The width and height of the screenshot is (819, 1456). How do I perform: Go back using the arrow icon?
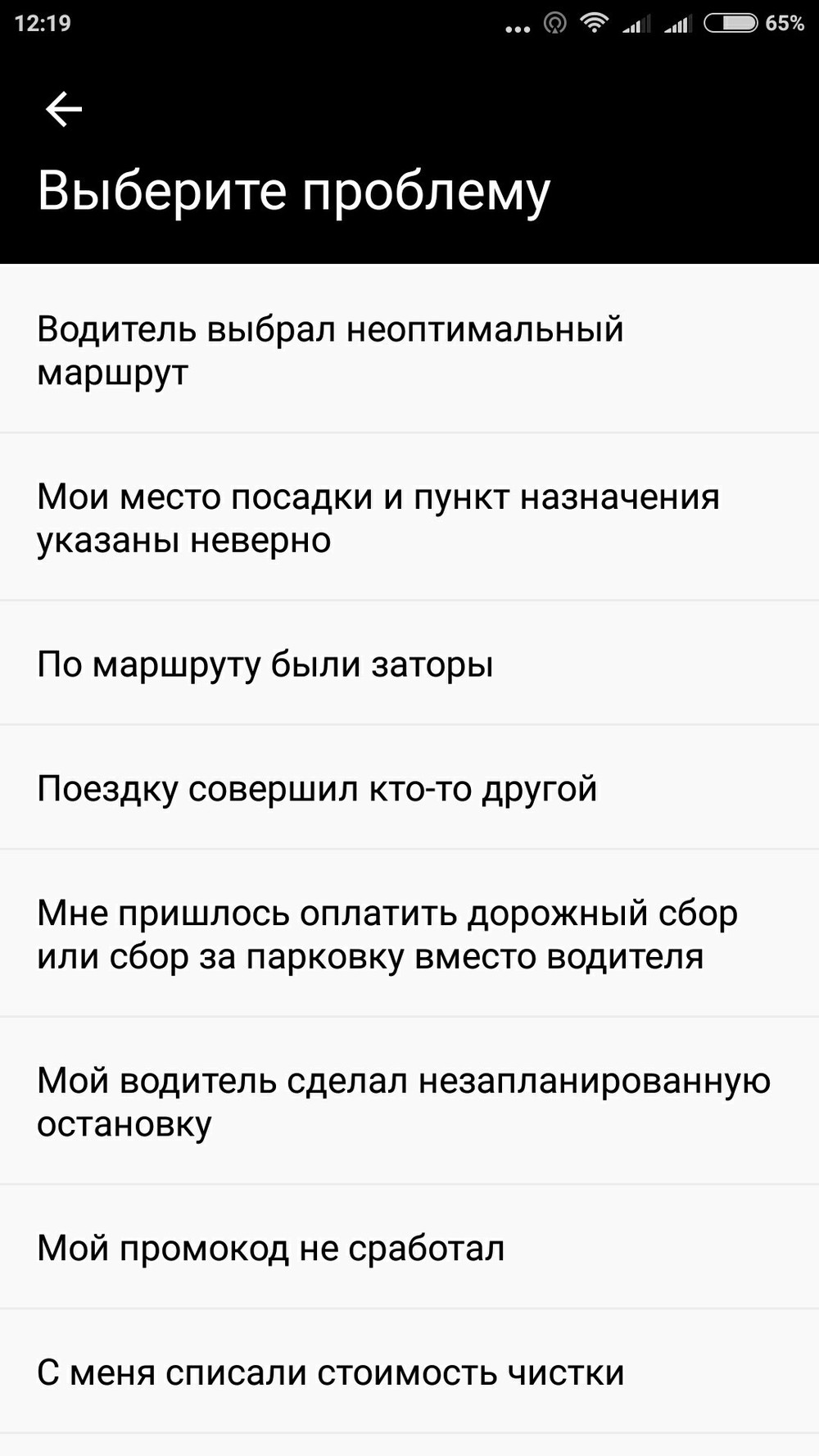(64, 109)
